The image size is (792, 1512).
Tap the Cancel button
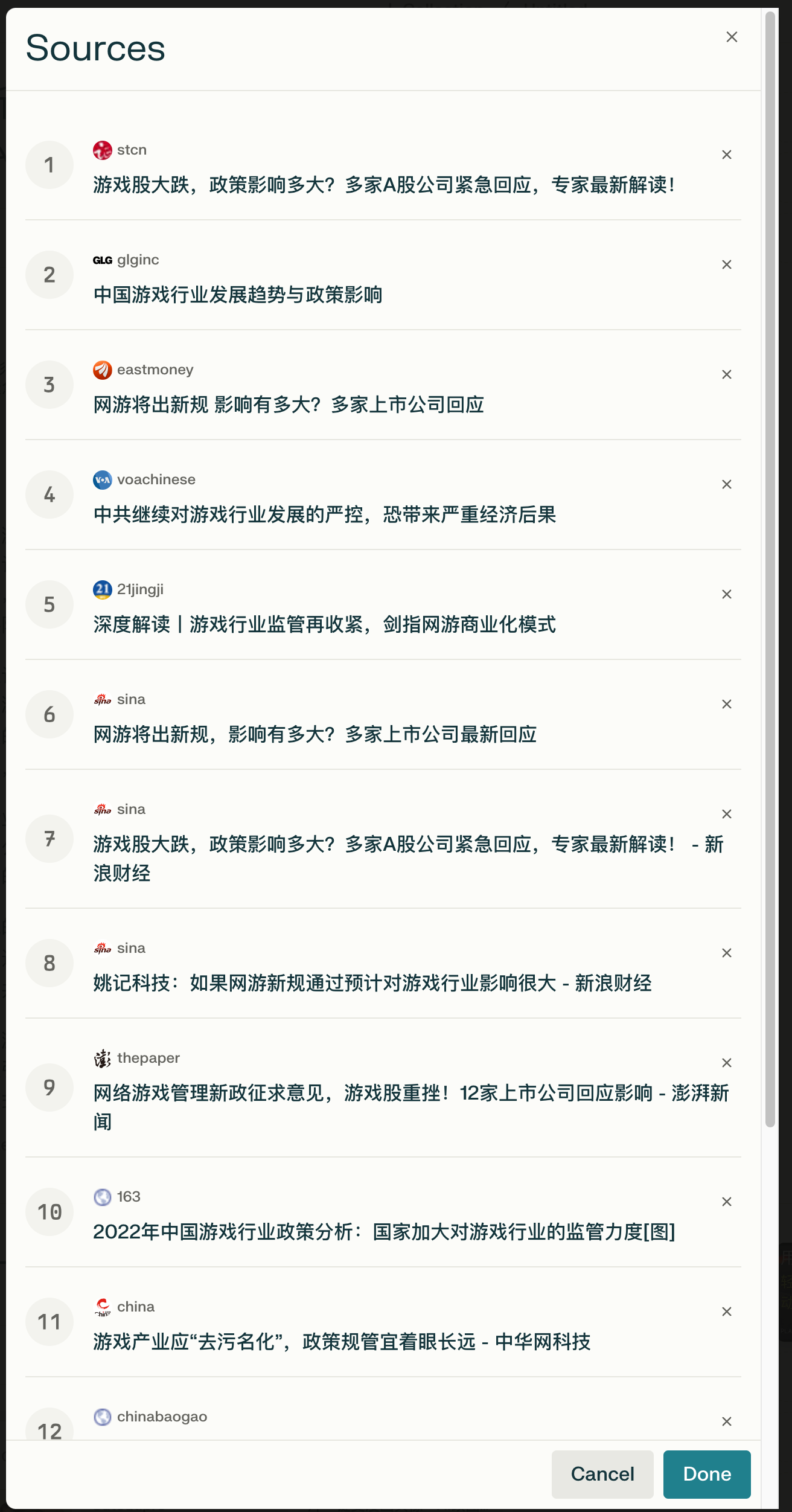click(602, 1474)
